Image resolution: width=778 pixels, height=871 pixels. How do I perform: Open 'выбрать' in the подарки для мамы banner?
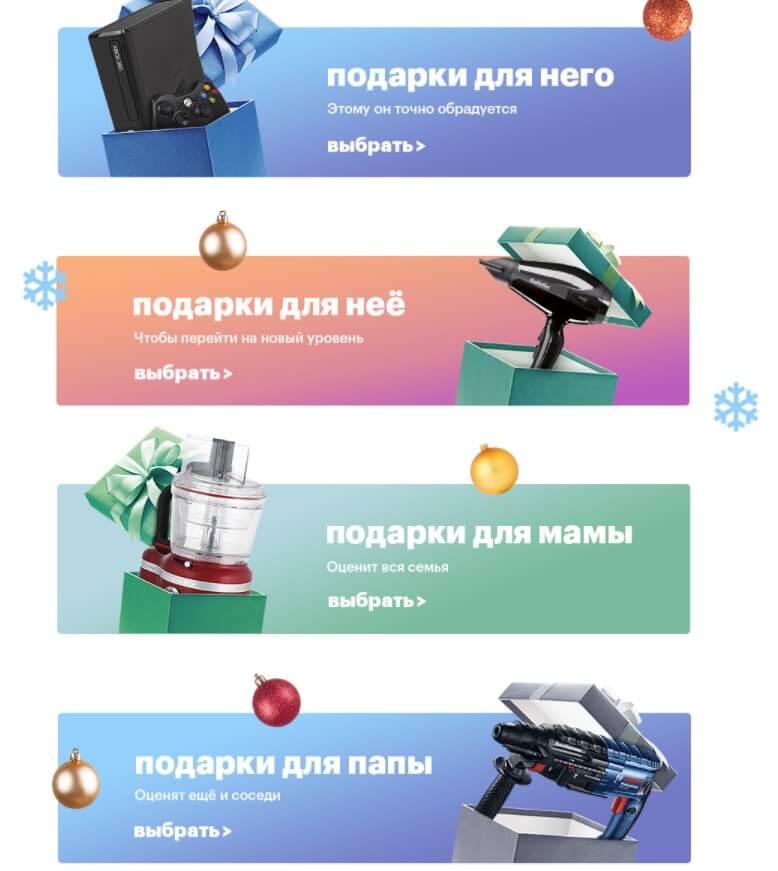376,602
